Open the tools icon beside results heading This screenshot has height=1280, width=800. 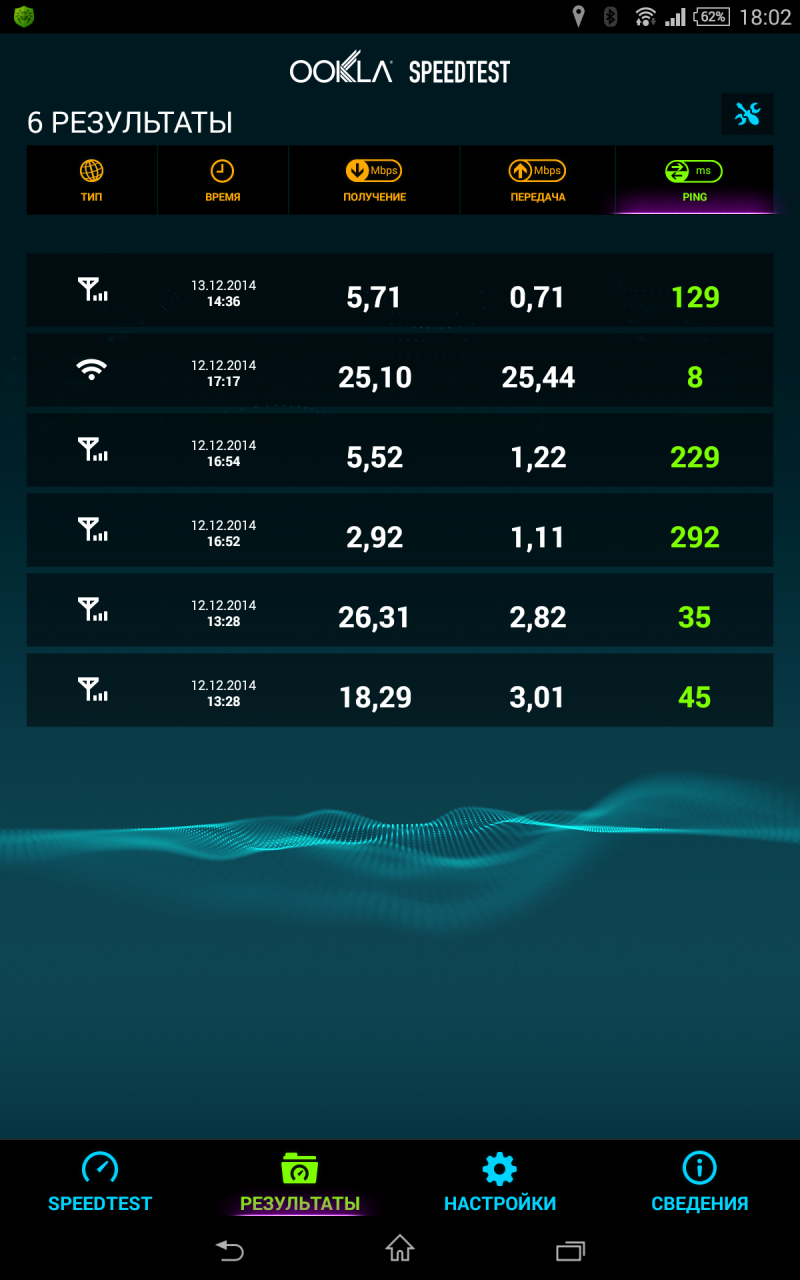tap(747, 114)
